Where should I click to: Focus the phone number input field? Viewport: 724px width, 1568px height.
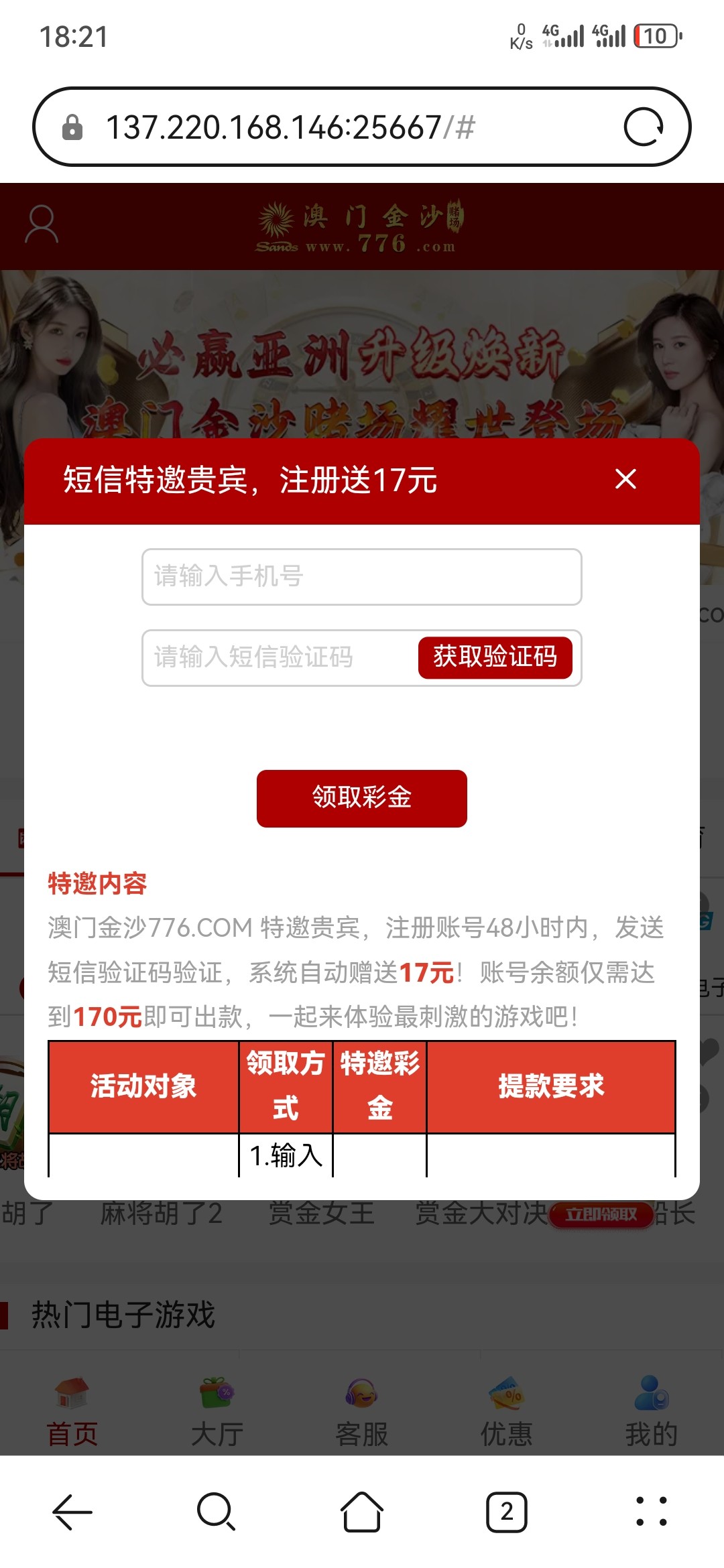click(x=361, y=577)
